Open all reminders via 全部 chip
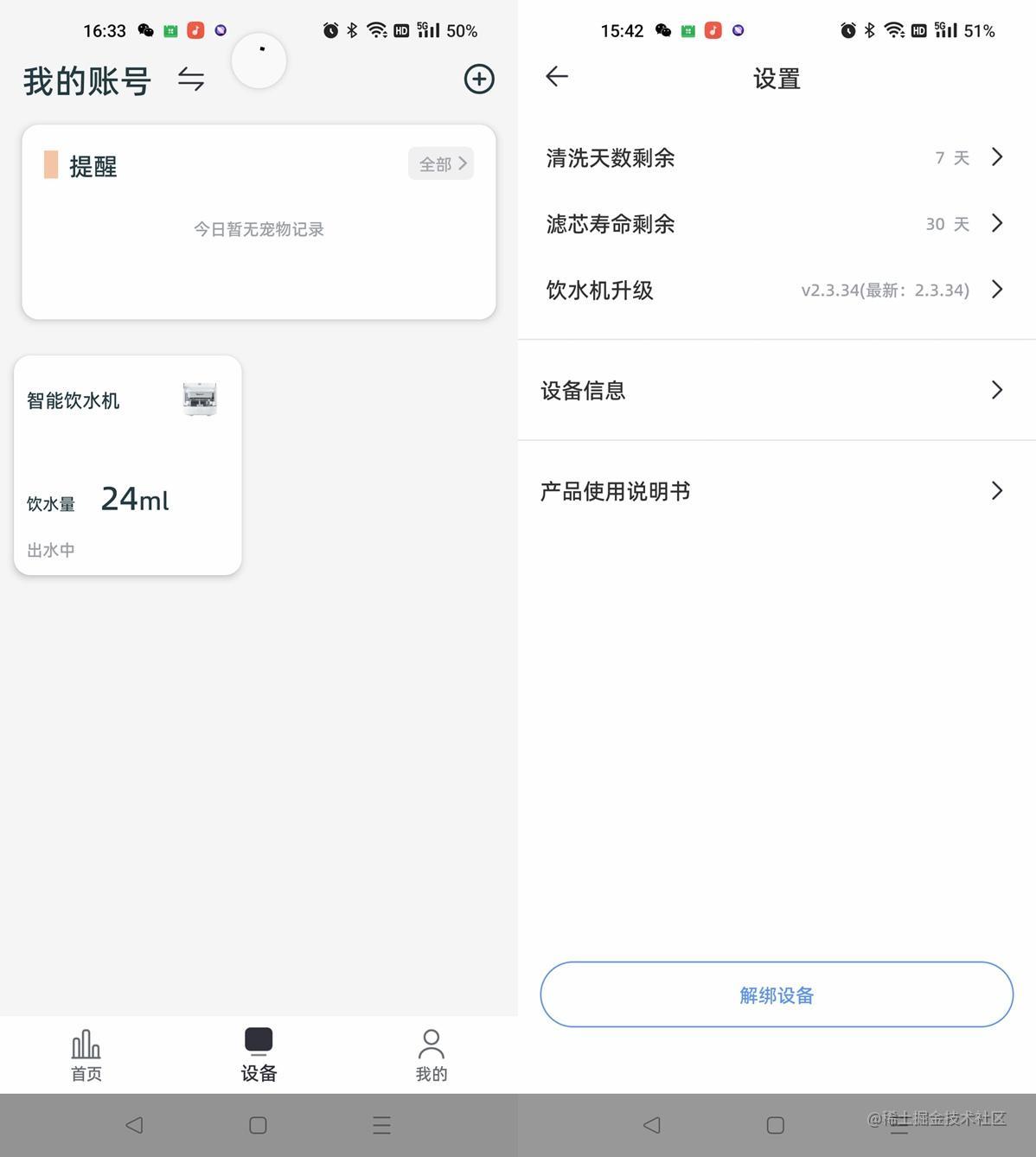1036x1157 pixels. click(441, 163)
